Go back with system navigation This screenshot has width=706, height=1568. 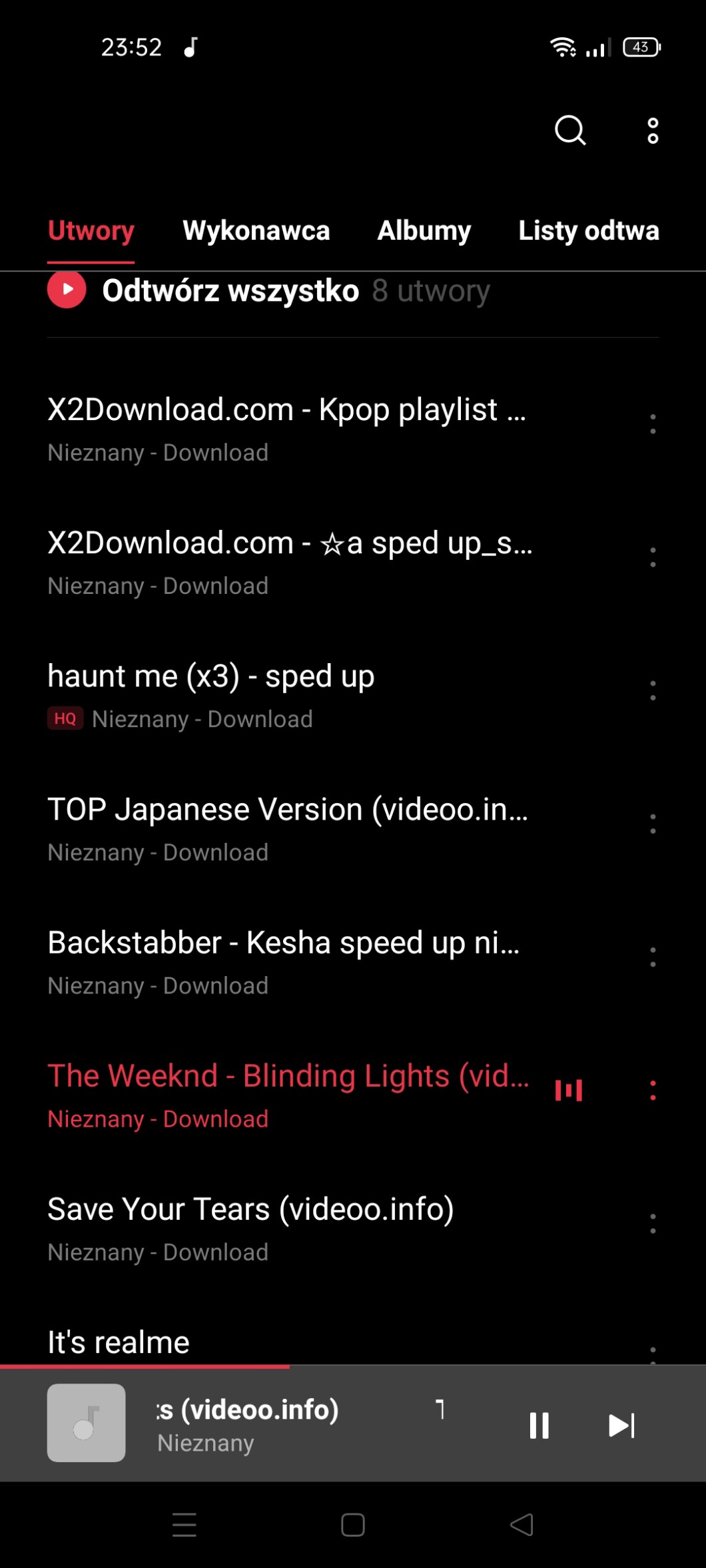(522, 1525)
